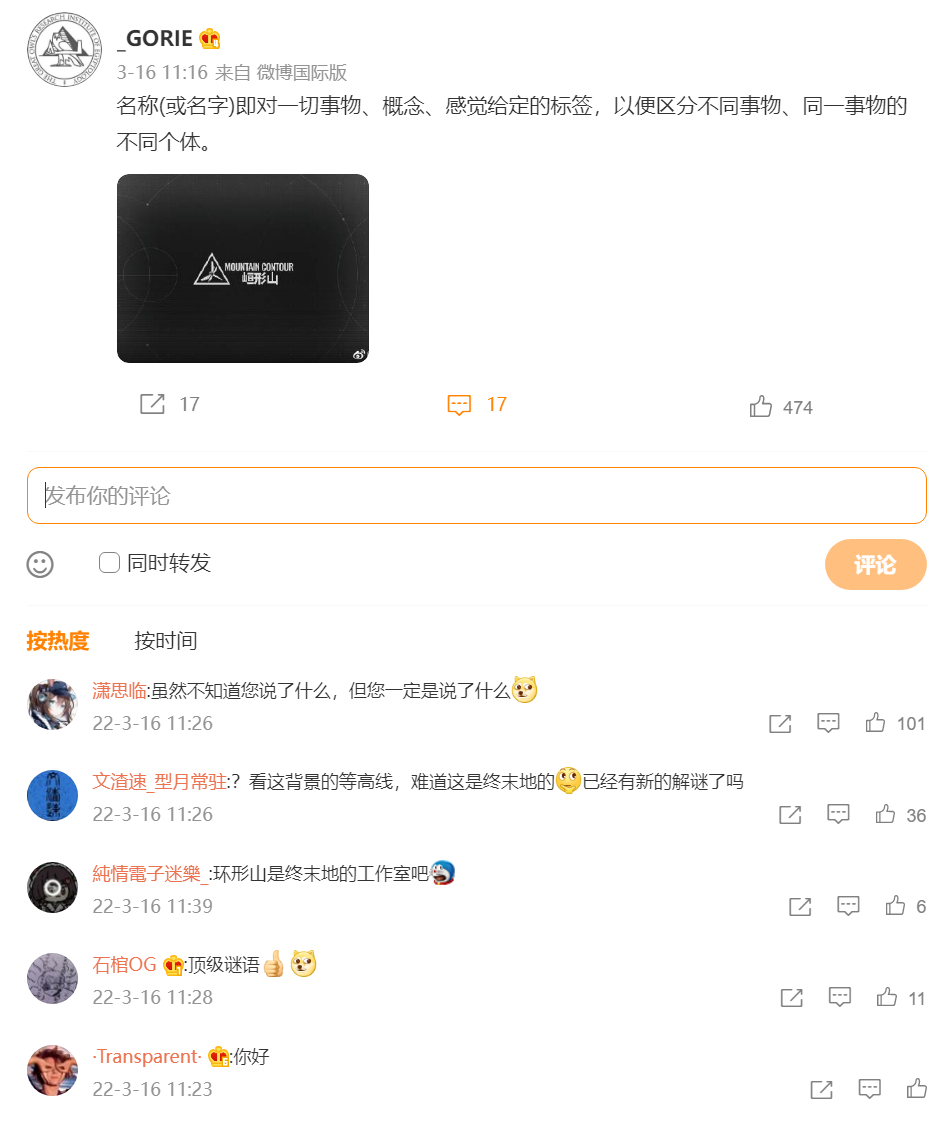Screen dimensions: 945x1128
Task: Like the post with the thumbs-up icon
Action: click(x=762, y=405)
